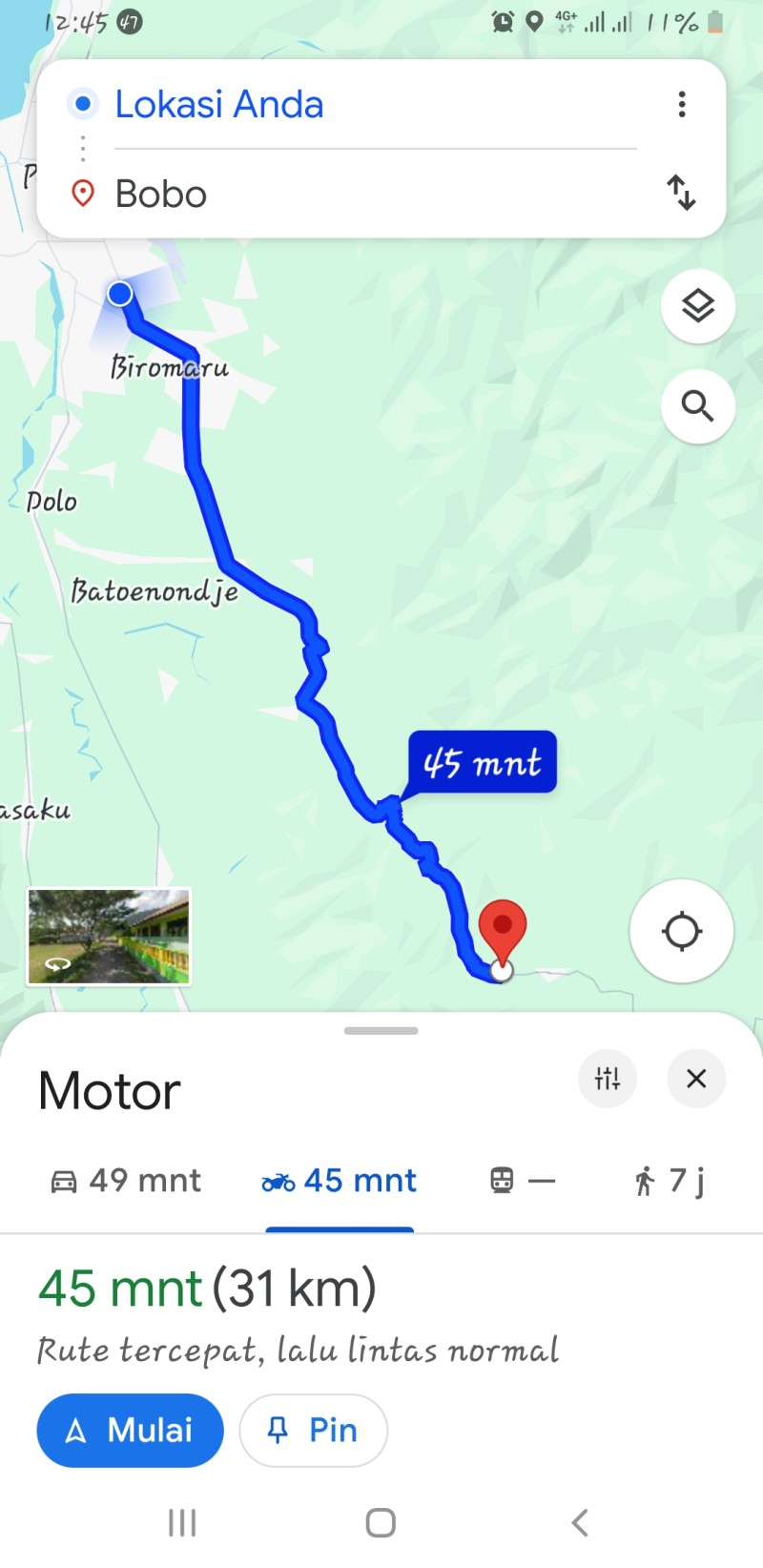Pin this route
763x1568 pixels.
[x=314, y=1430]
